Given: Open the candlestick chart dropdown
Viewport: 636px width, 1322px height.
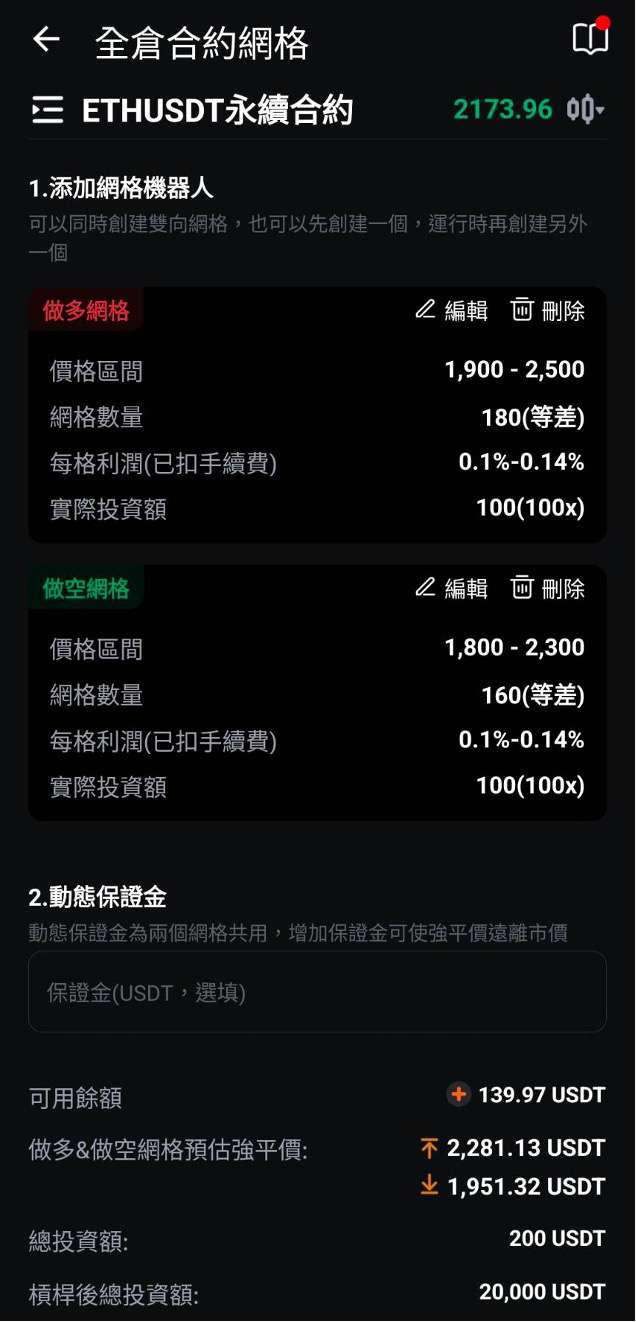Looking at the screenshot, I should click(585, 110).
